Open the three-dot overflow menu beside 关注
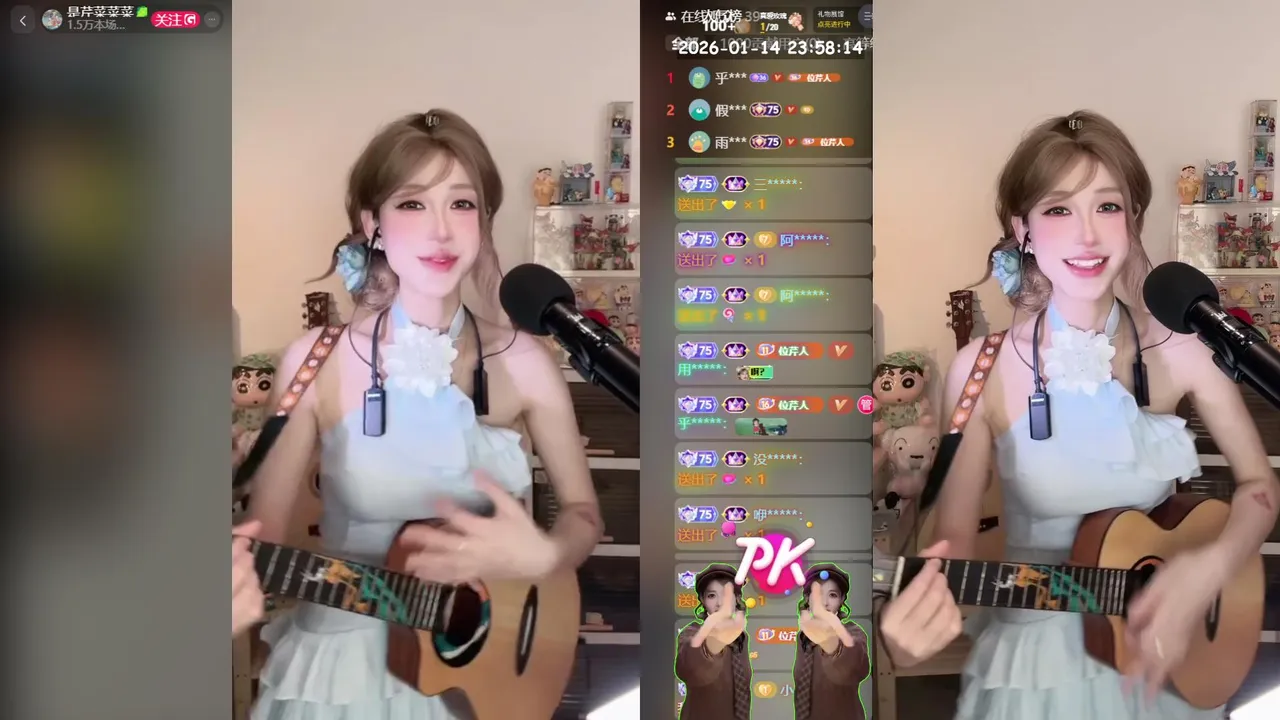The height and width of the screenshot is (720, 1280). coord(211,20)
